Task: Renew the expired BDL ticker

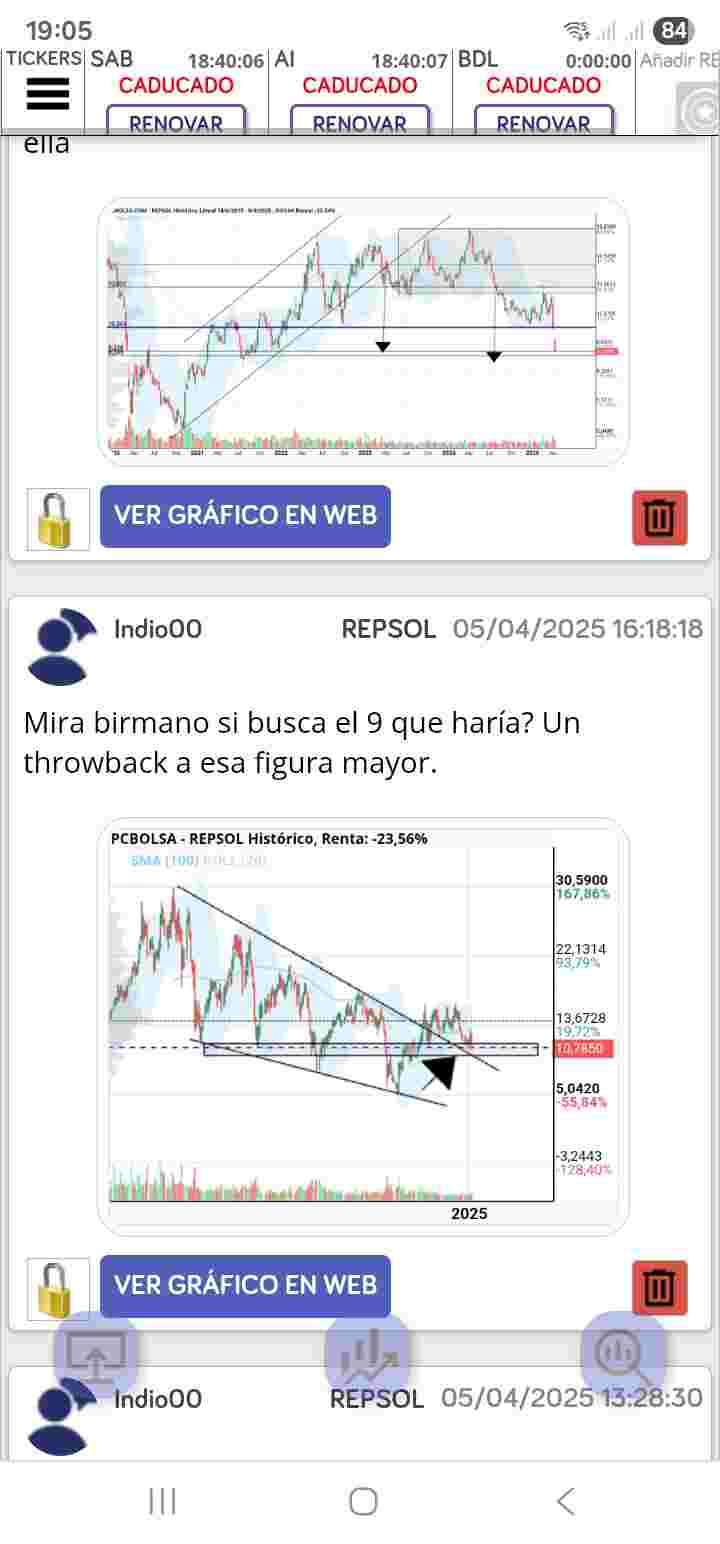Action: (x=543, y=121)
